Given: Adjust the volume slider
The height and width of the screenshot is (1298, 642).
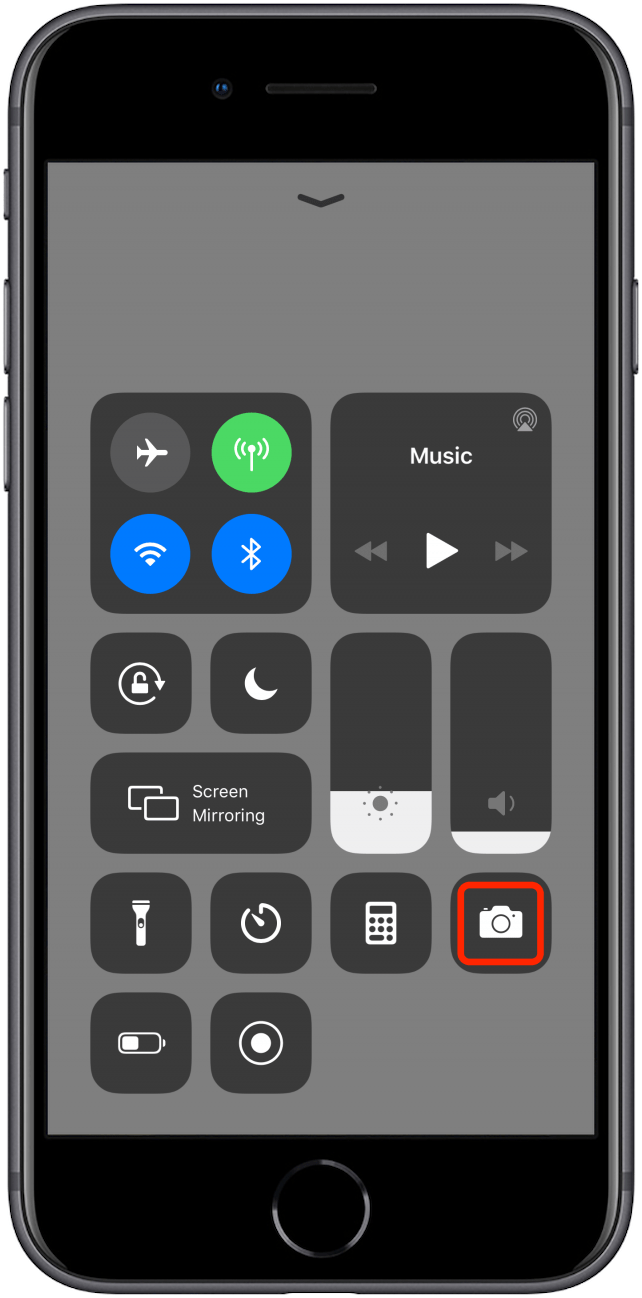Looking at the screenshot, I should 501,743.
